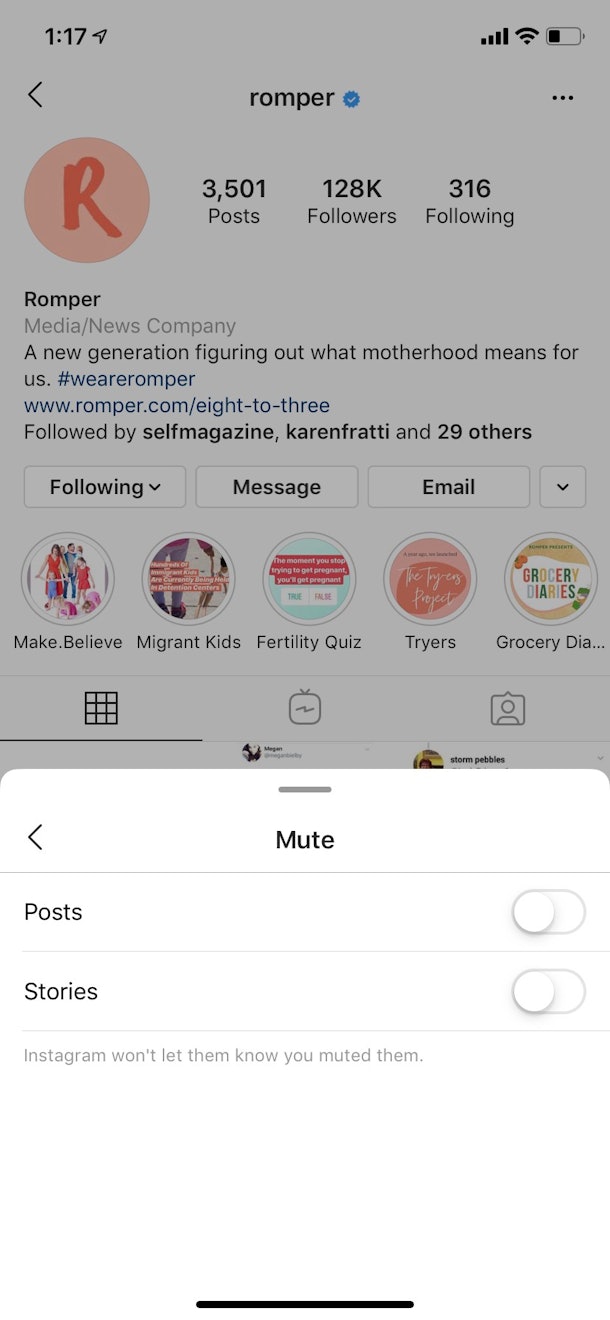Toggle the Posts mute switch
Screen dimensions: 610x1320
tap(548, 912)
